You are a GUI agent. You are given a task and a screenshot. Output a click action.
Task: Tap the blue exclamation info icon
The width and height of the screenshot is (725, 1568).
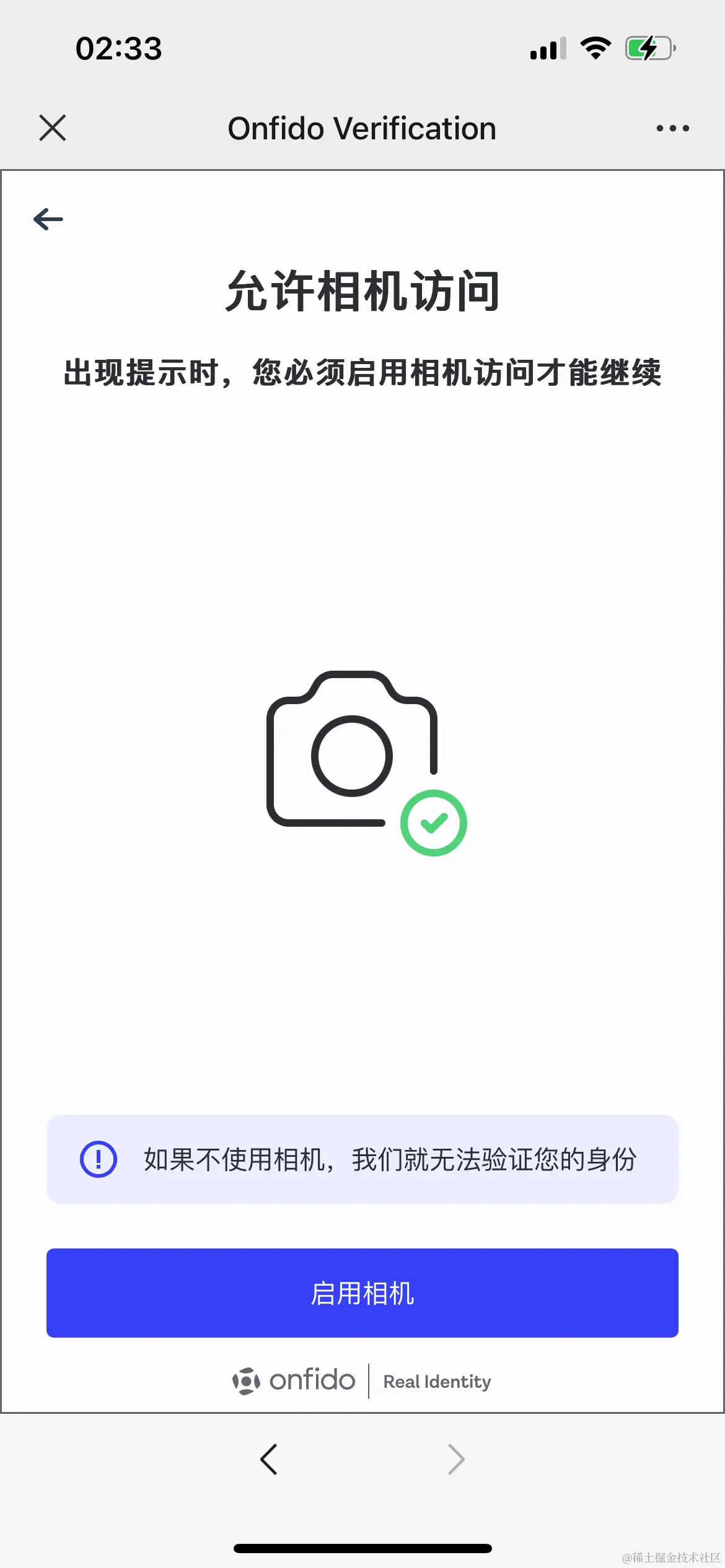(97, 1160)
